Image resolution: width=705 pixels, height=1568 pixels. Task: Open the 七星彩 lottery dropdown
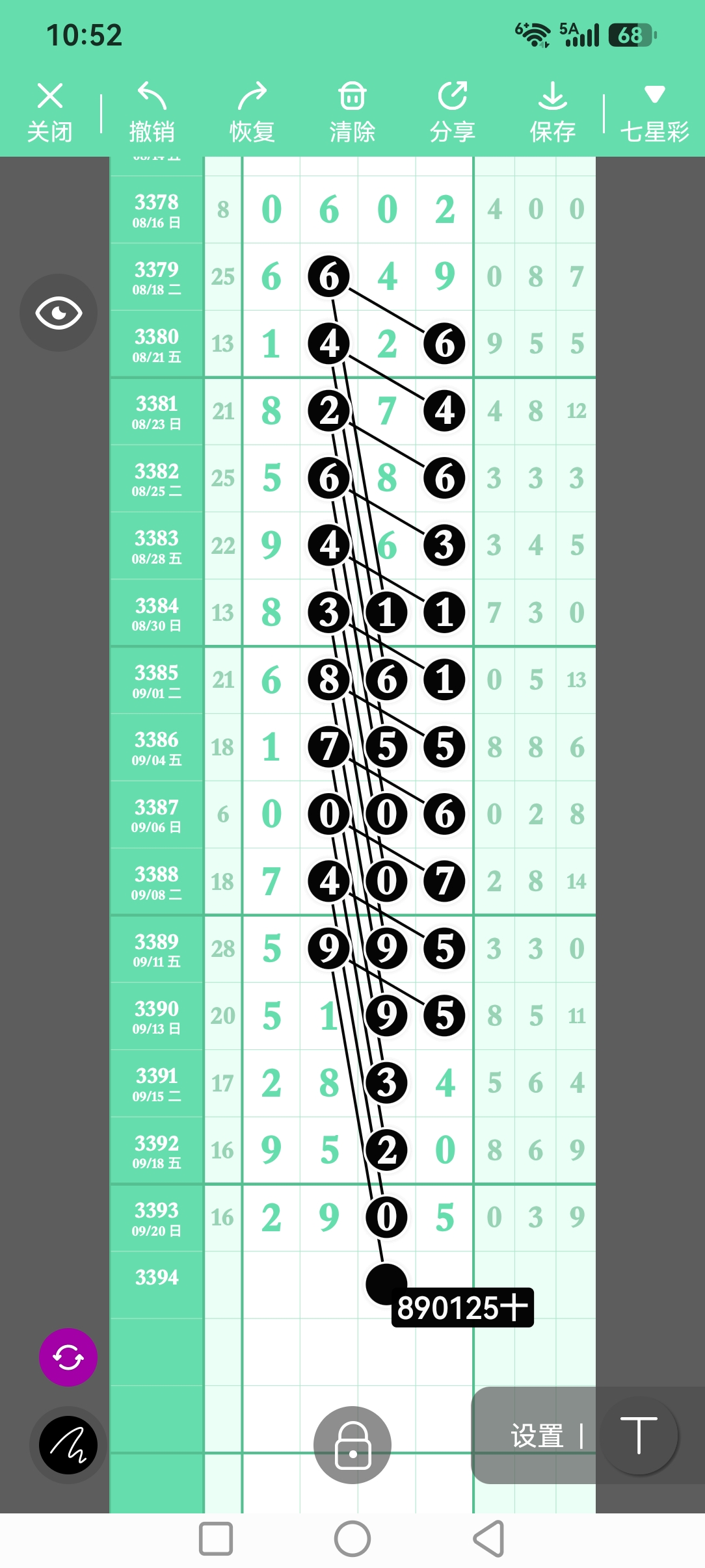(654, 112)
